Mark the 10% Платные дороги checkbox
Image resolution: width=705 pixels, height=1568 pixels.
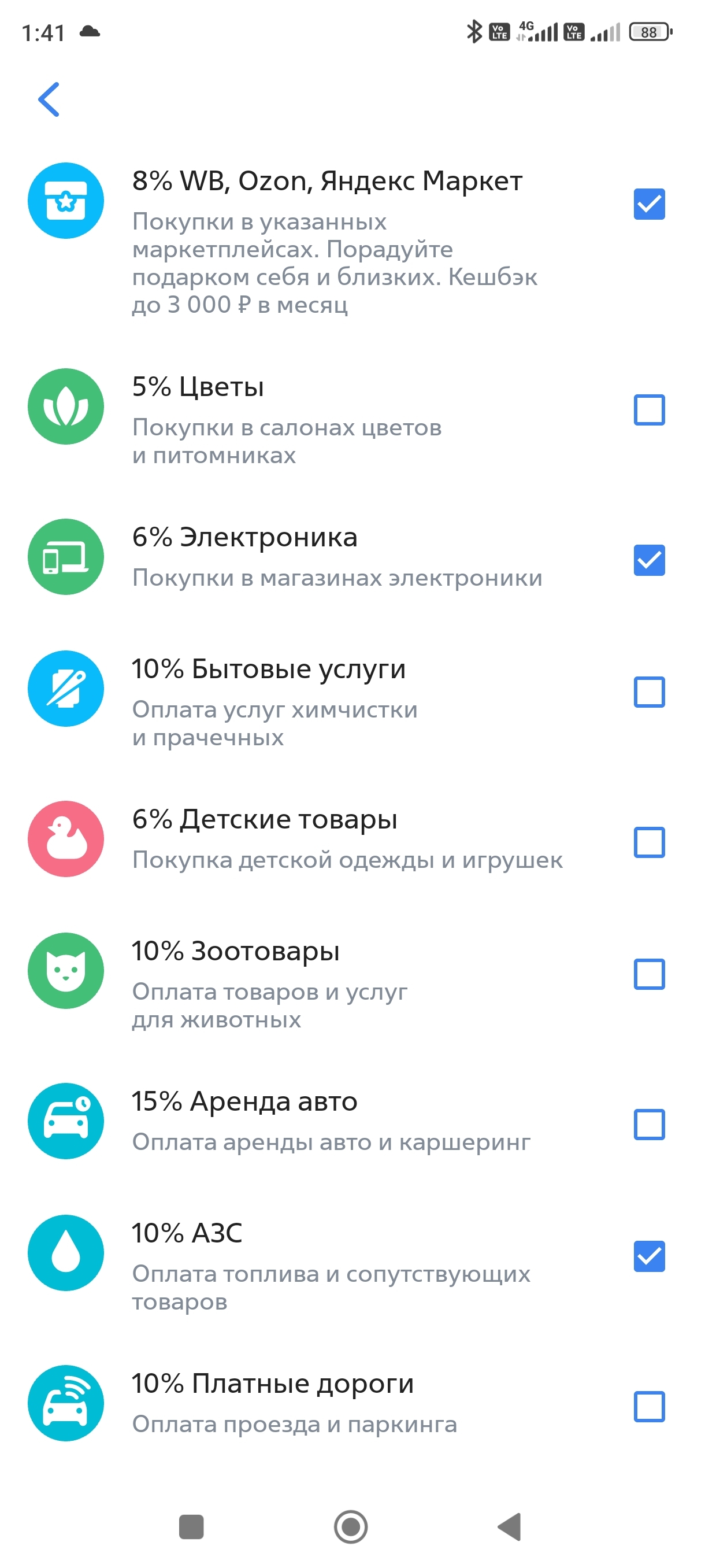click(x=649, y=1407)
